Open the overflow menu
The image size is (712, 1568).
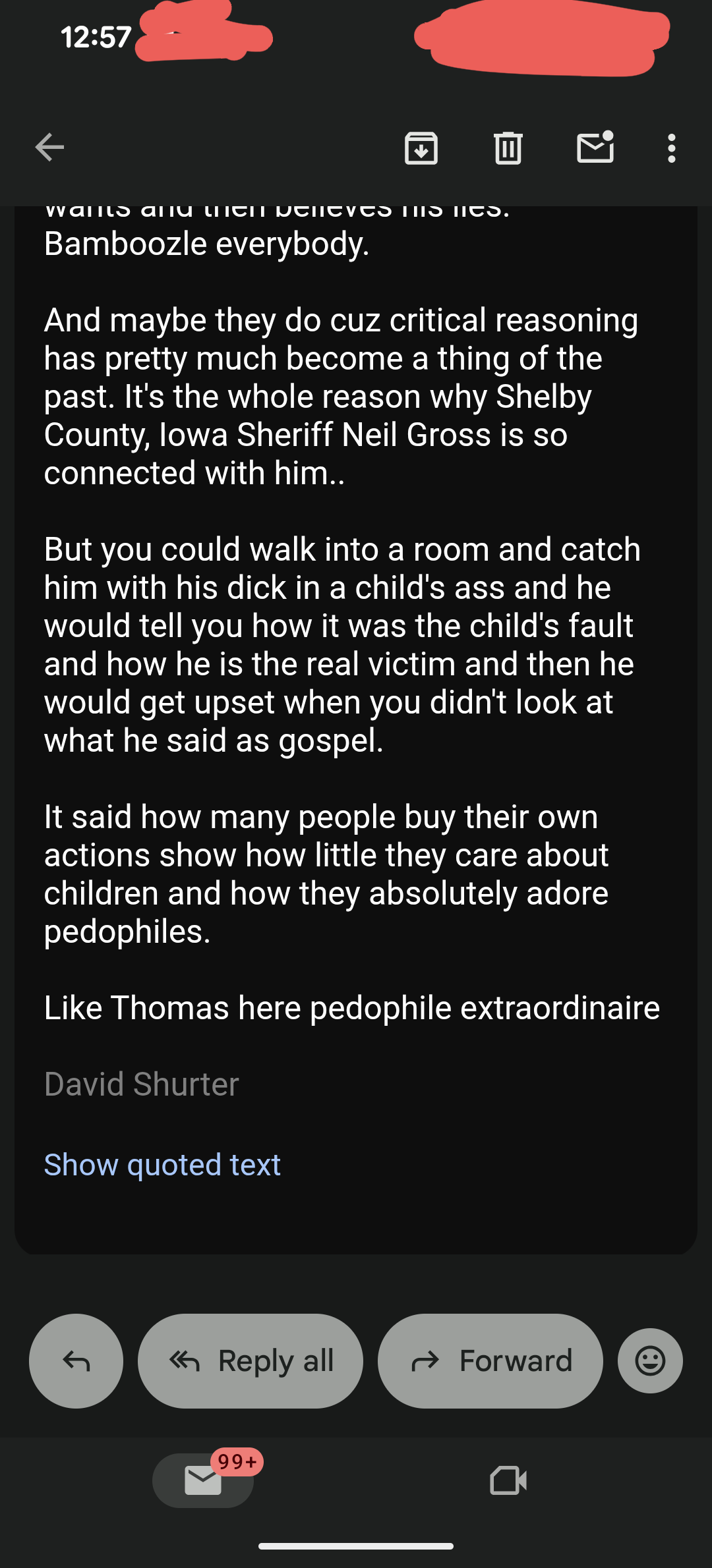pos(671,148)
